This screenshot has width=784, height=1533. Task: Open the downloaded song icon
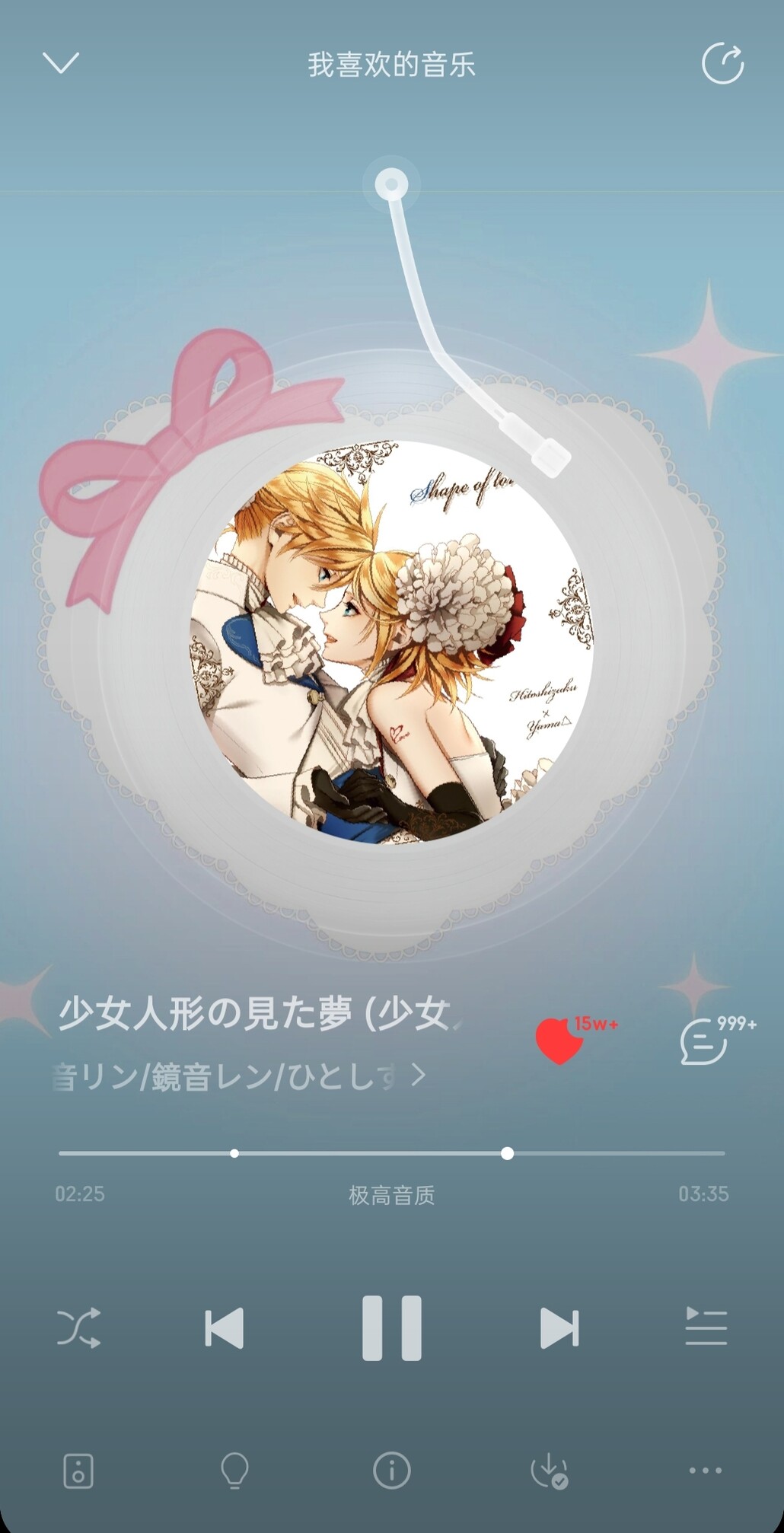549,1471
